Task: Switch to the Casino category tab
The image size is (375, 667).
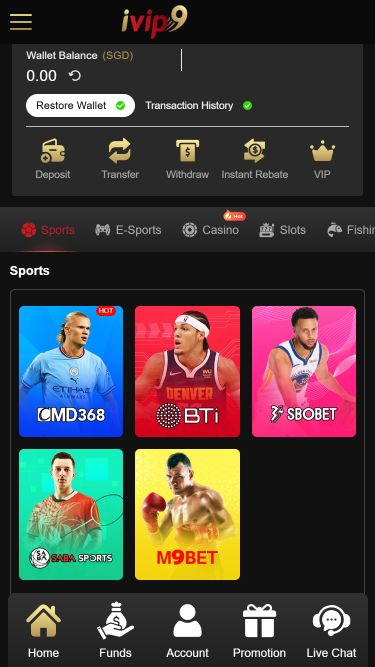Action: pos(210,230)
